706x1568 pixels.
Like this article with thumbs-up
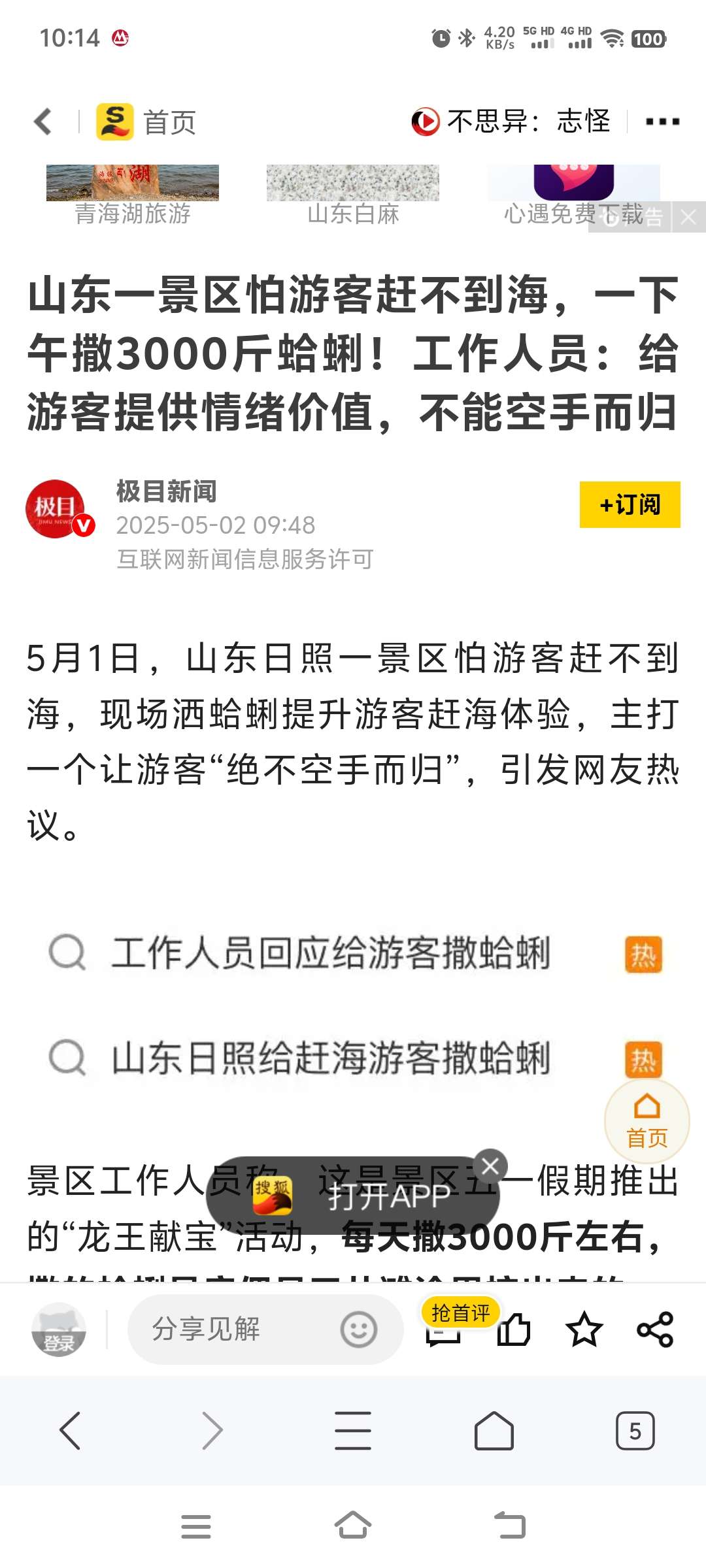click(x=514, y=1330)
